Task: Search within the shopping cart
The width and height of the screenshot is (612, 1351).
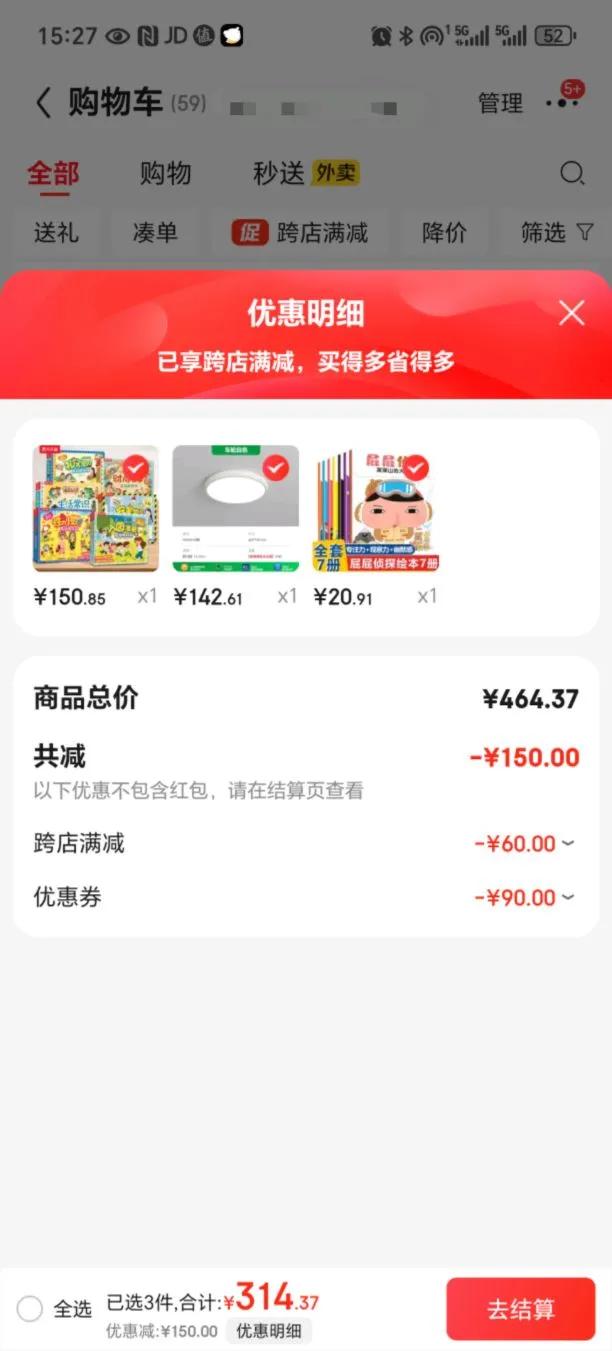Action: click(x=572, y=173)
